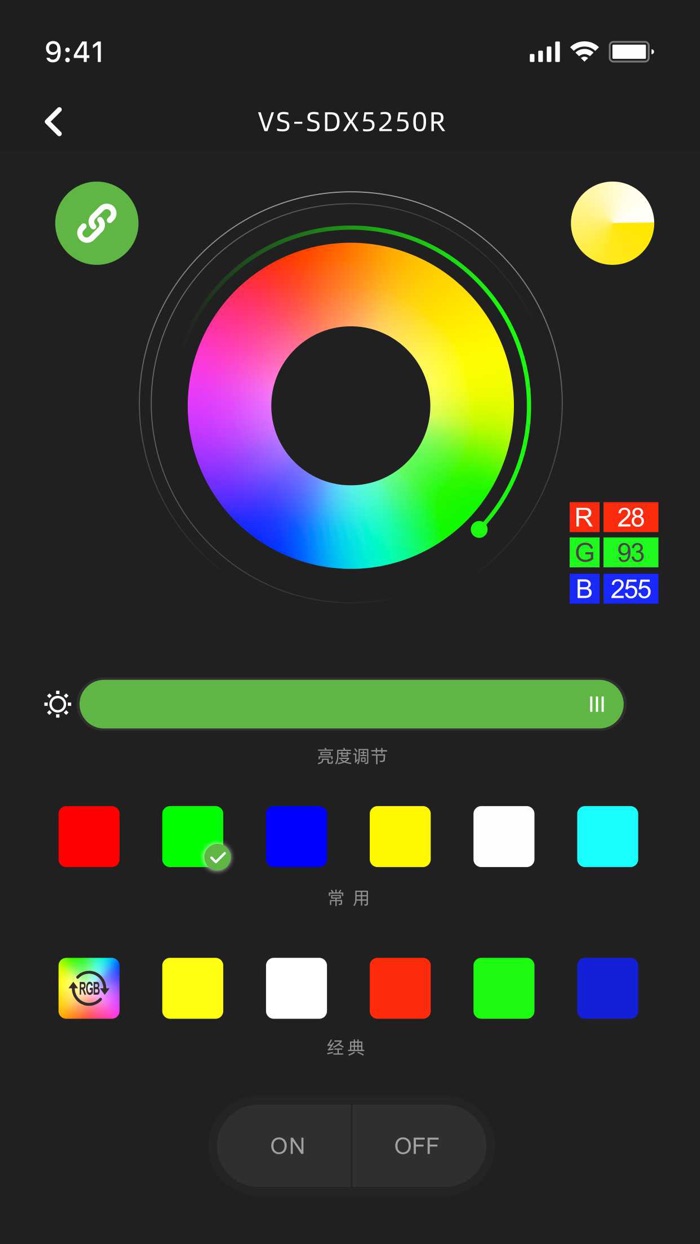
Task: Select the yellow swatch in 经典
Action: point(192,988)
